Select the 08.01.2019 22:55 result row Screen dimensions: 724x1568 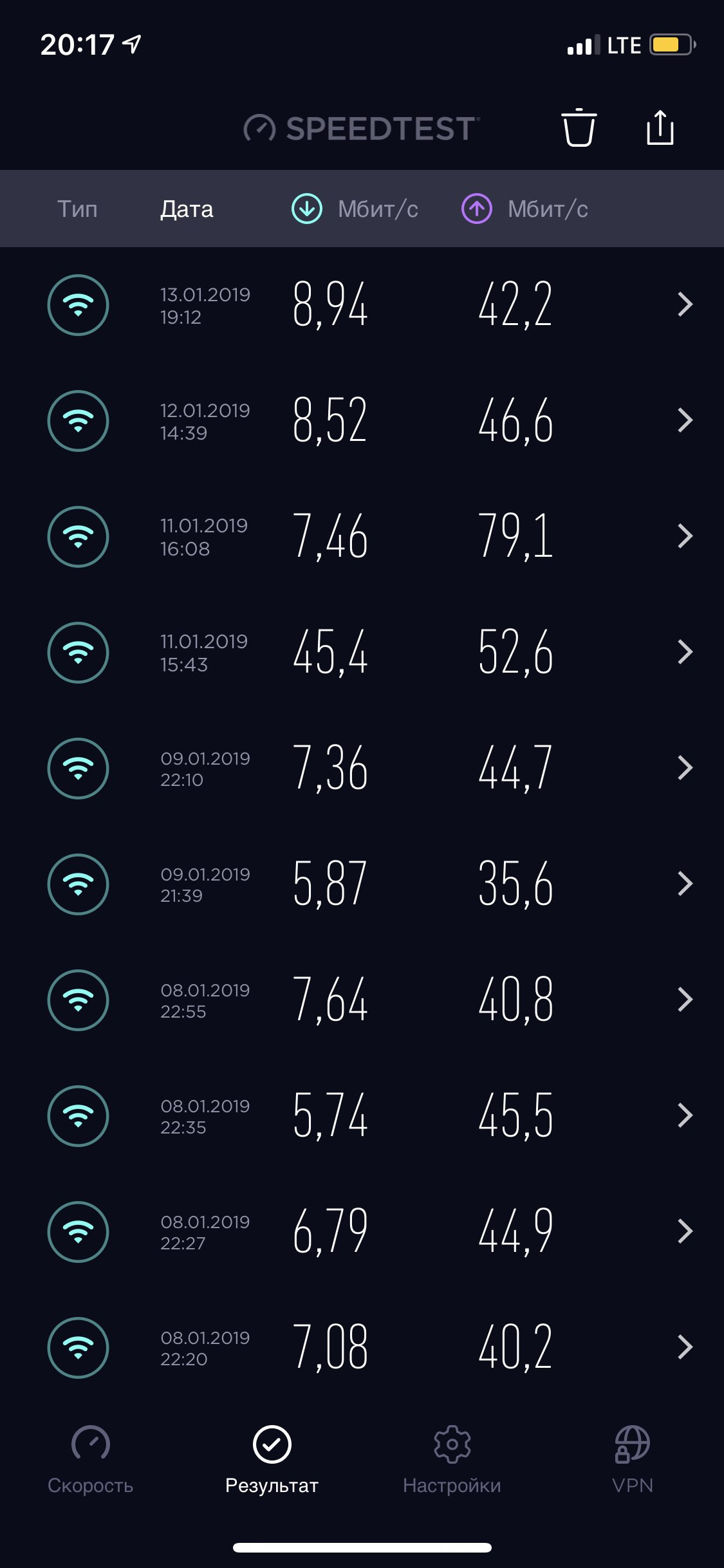[x=362, y=1000]
